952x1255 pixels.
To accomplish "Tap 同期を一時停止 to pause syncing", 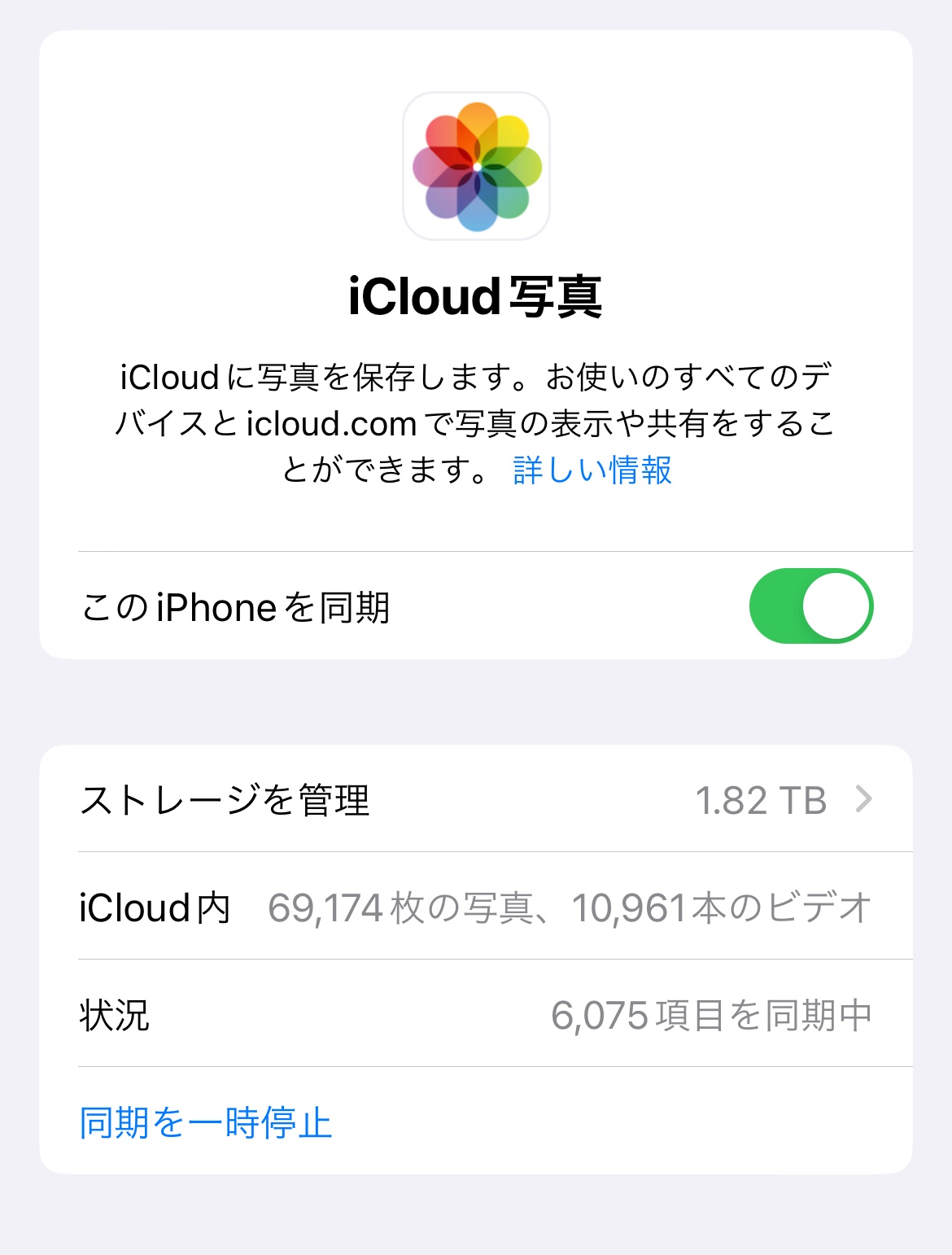I will click(206, 1122).
